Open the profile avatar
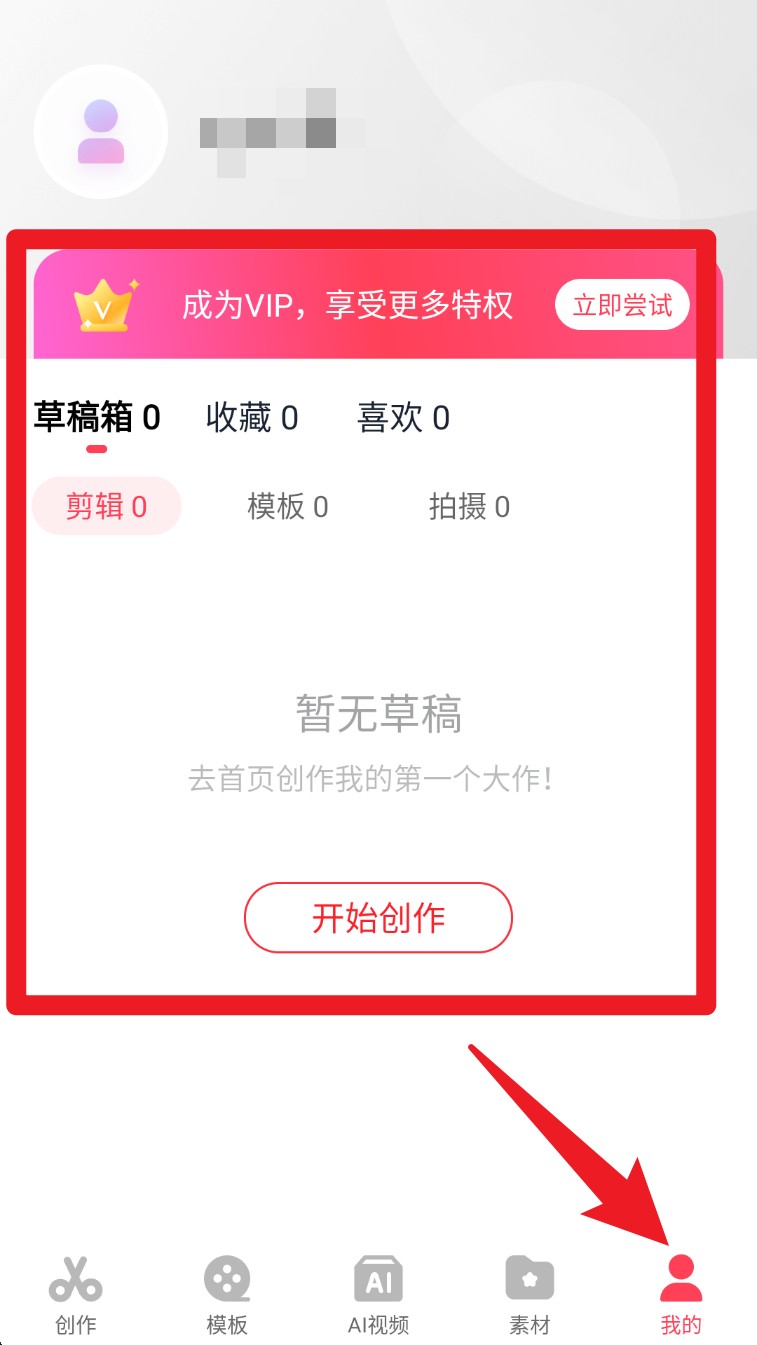Image resolution: width=757 pixels, height=1345 pixels. coord(100,131)
